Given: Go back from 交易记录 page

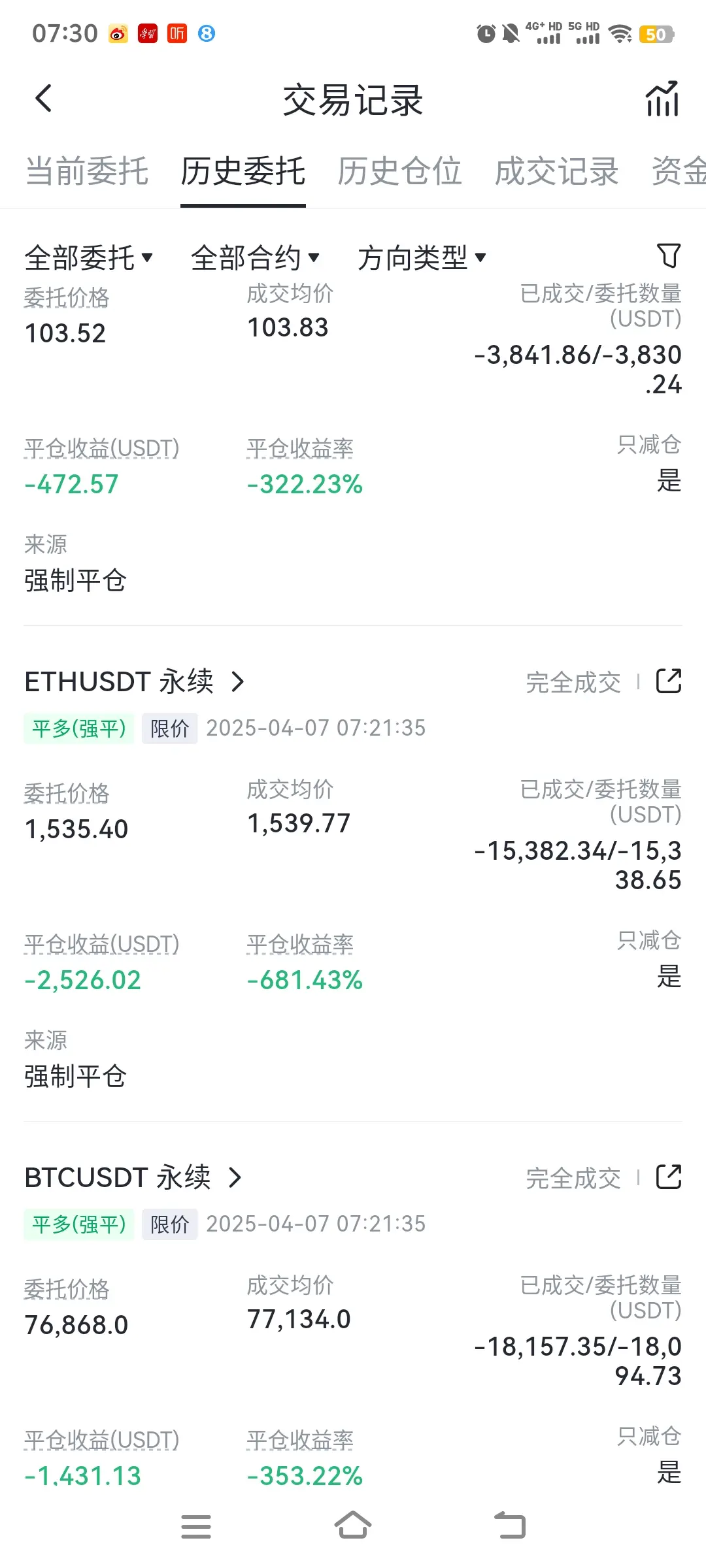Looking at the screenshot, I should tap(44, 99).
